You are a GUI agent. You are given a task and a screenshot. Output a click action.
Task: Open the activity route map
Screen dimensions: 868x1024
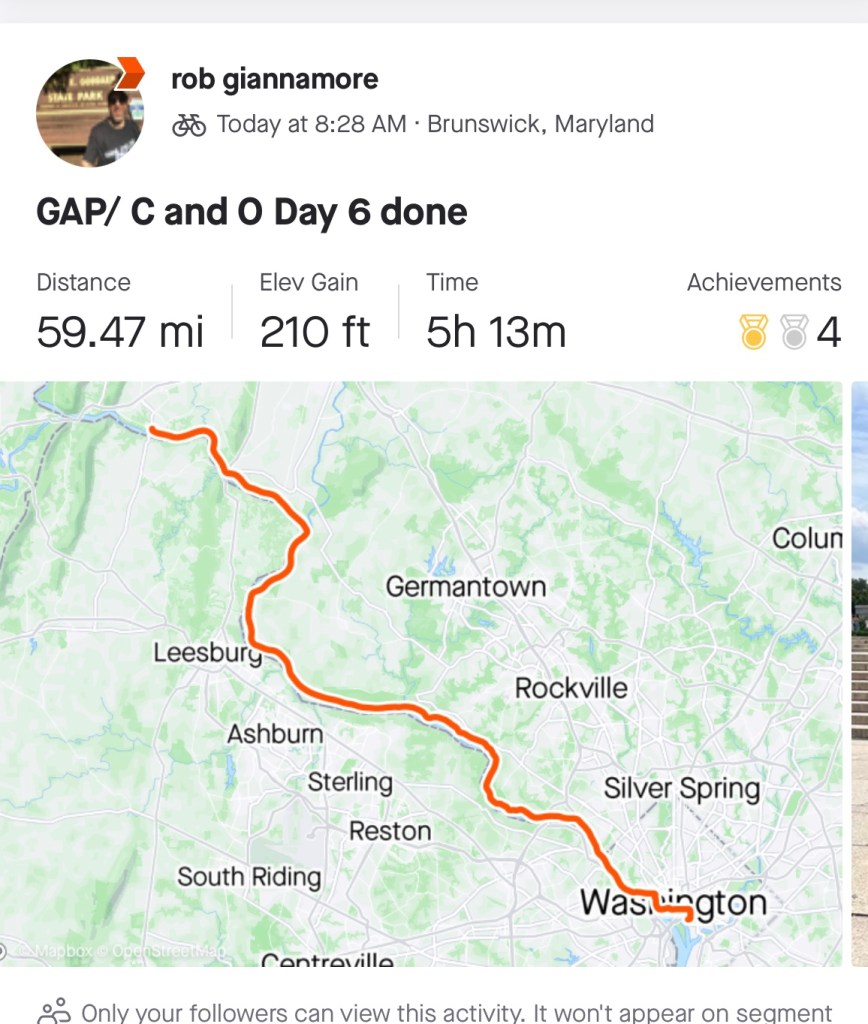[420, 672]
